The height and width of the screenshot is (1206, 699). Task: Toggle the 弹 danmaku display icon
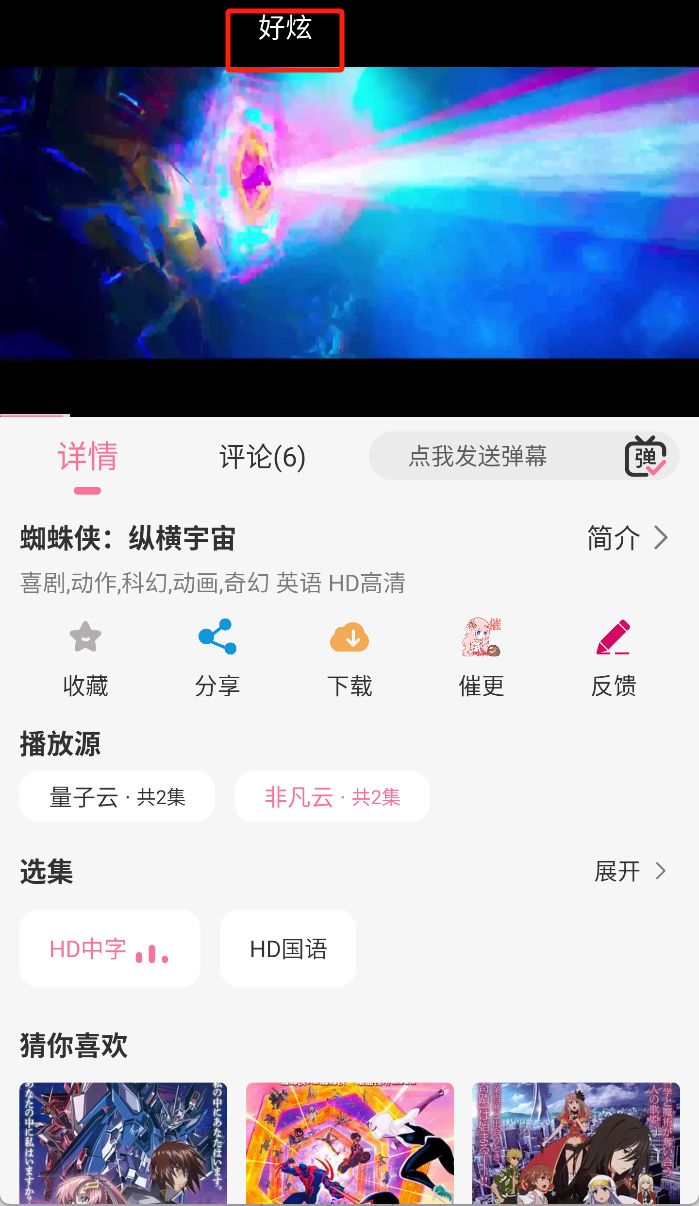click(x=646, y=457)
